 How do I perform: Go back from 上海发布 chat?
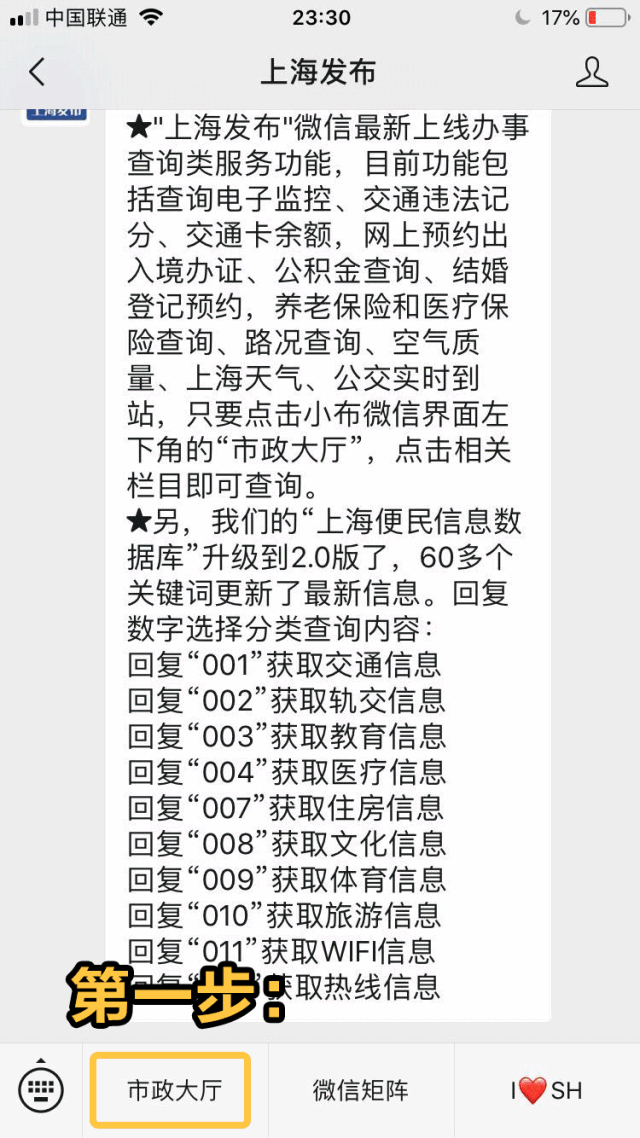pyautogui.click(x=37, y=72)
